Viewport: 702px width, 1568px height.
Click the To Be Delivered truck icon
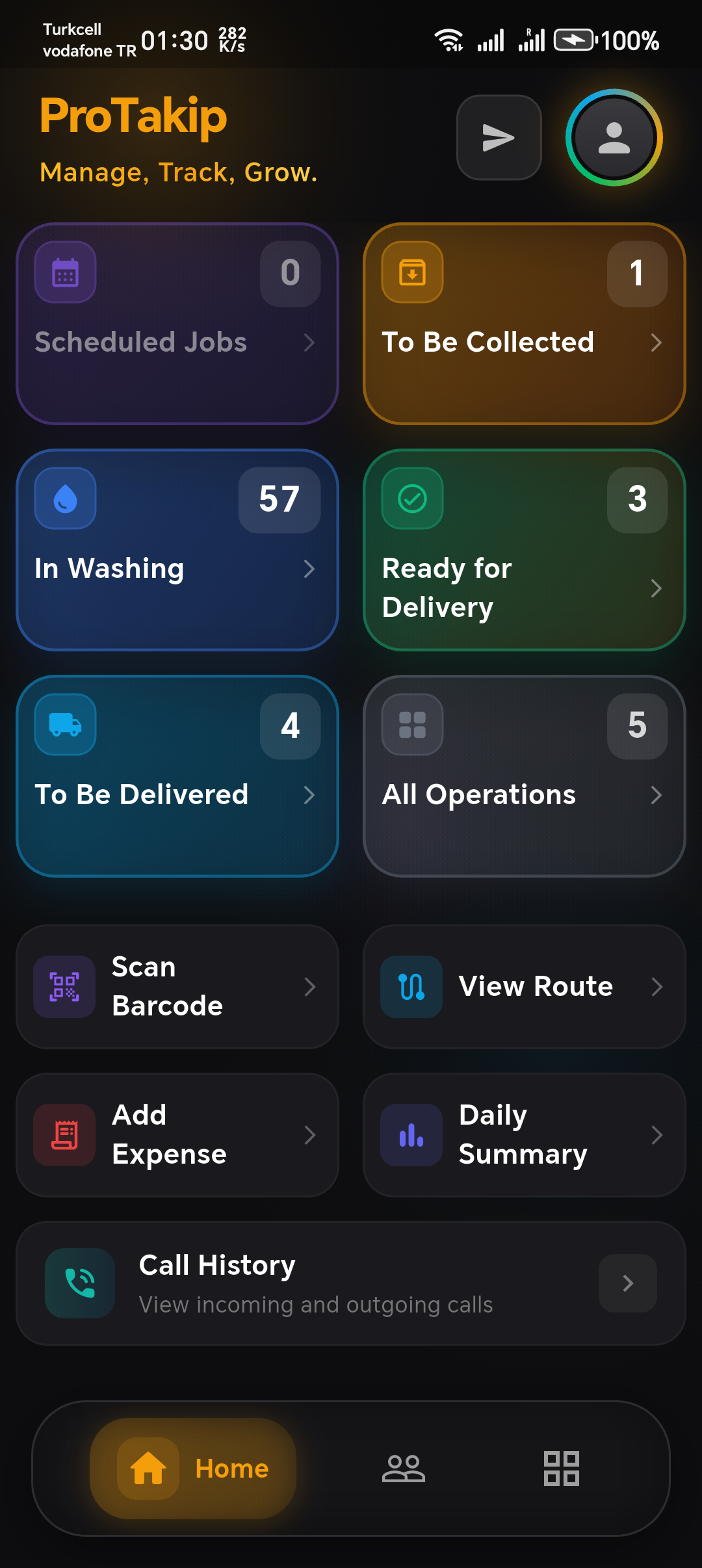(65, 724)
